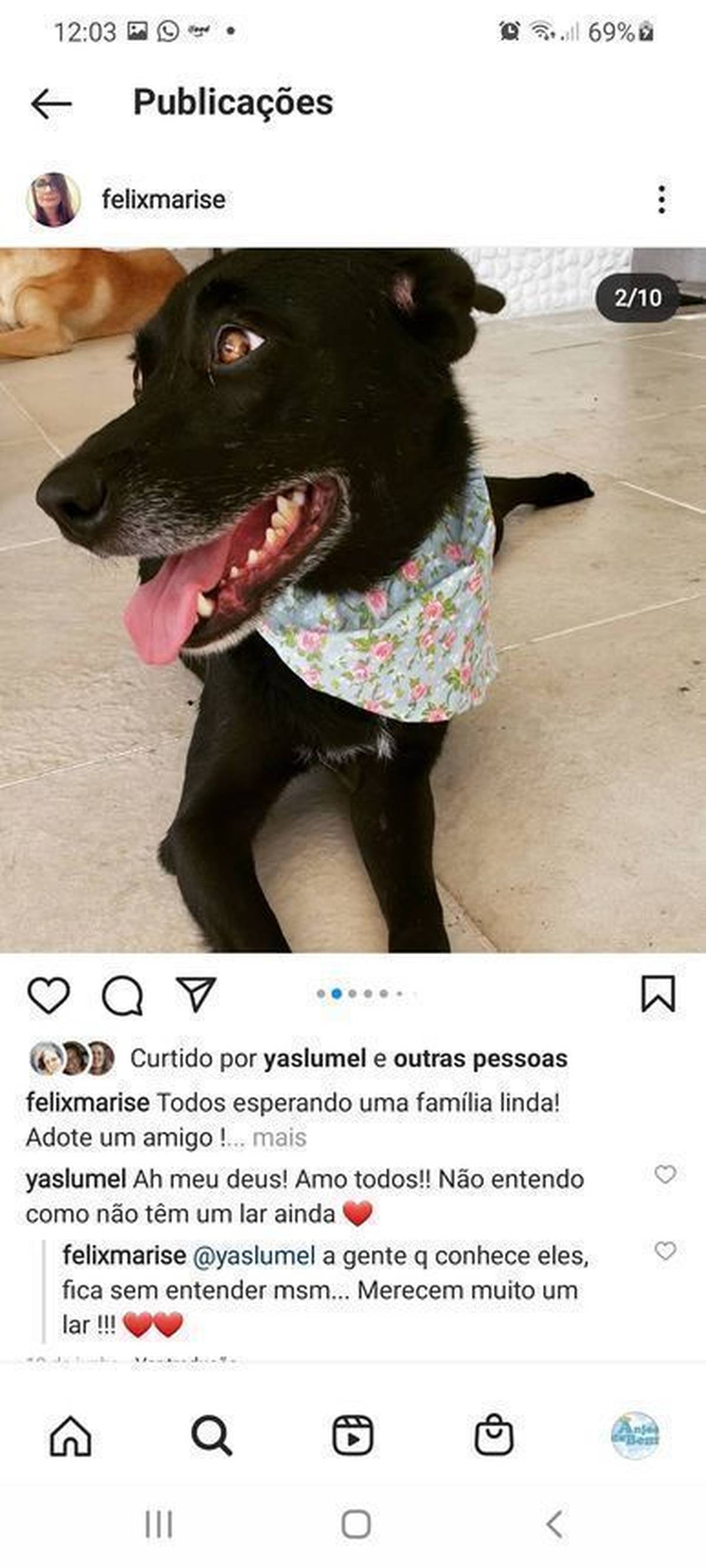Viewport: 706px width, 1568px height.
Task: Switch to the Reels tab
Action: click(352, 1436)
